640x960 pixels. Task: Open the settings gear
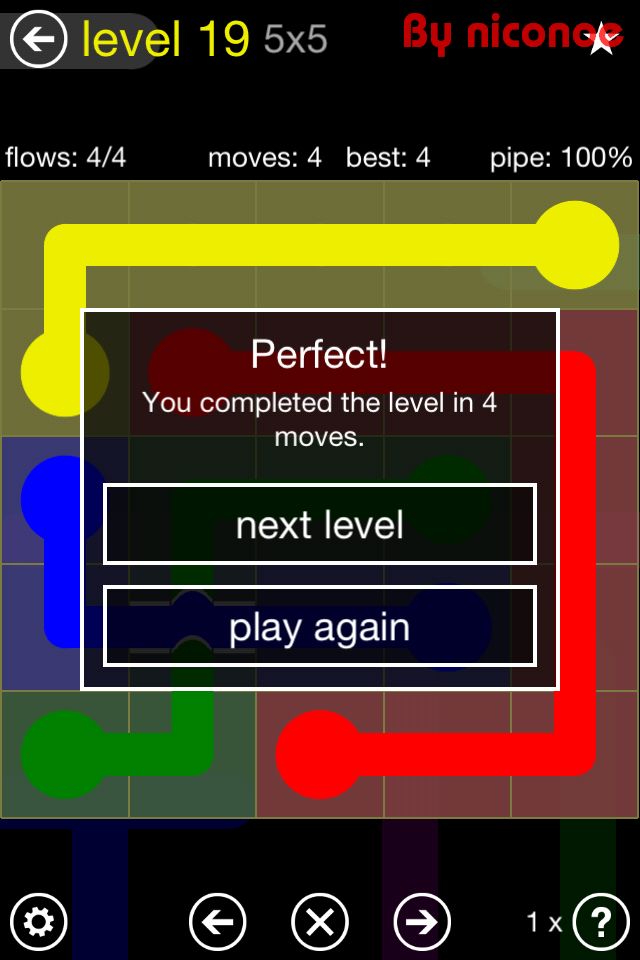tap(38, 921)
